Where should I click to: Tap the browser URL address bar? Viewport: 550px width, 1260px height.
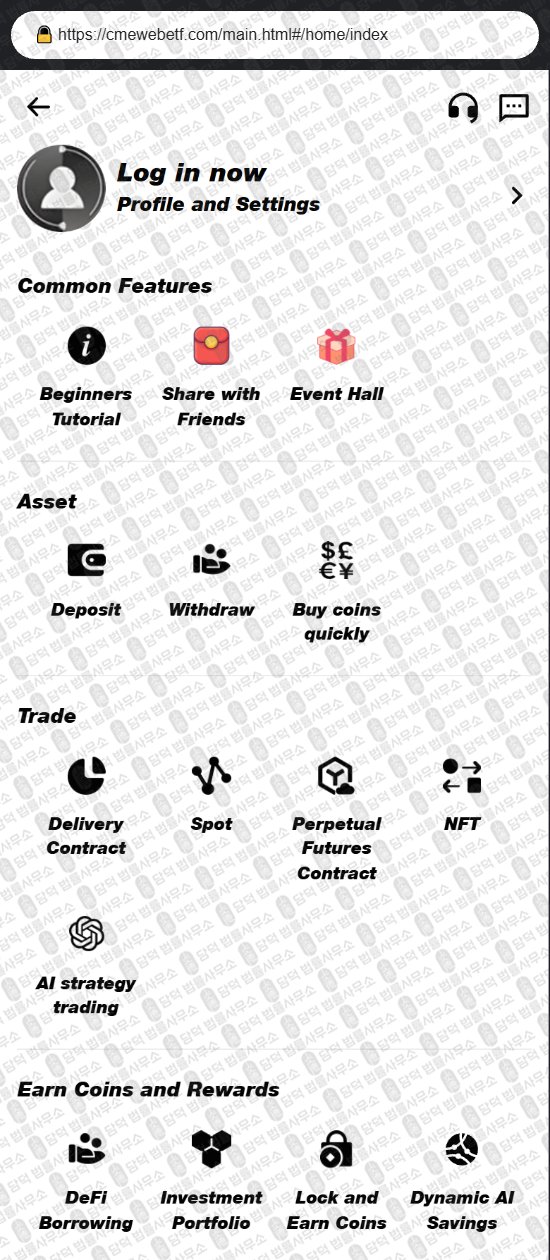tap(275, 35)
